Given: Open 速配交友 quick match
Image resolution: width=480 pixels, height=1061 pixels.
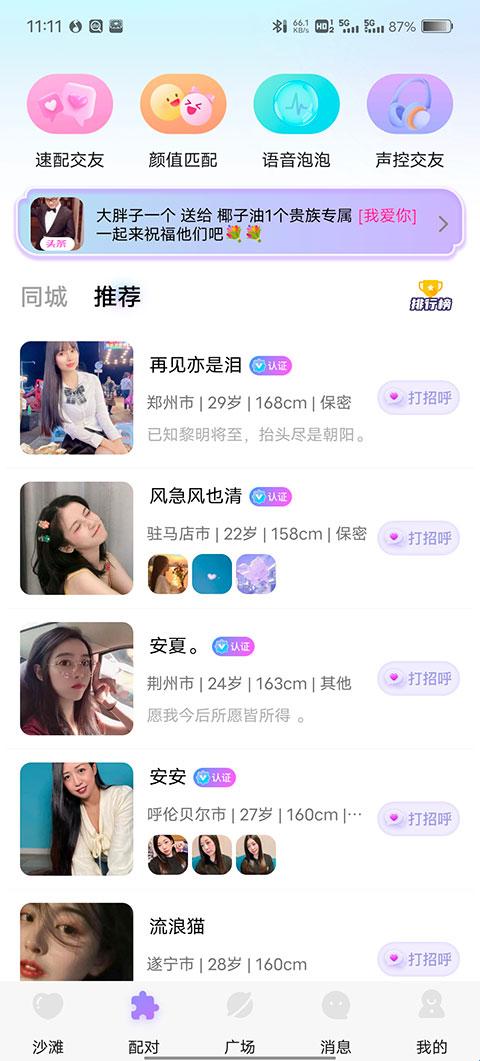Looking at the screenshot, I should [x=70, y=122].
